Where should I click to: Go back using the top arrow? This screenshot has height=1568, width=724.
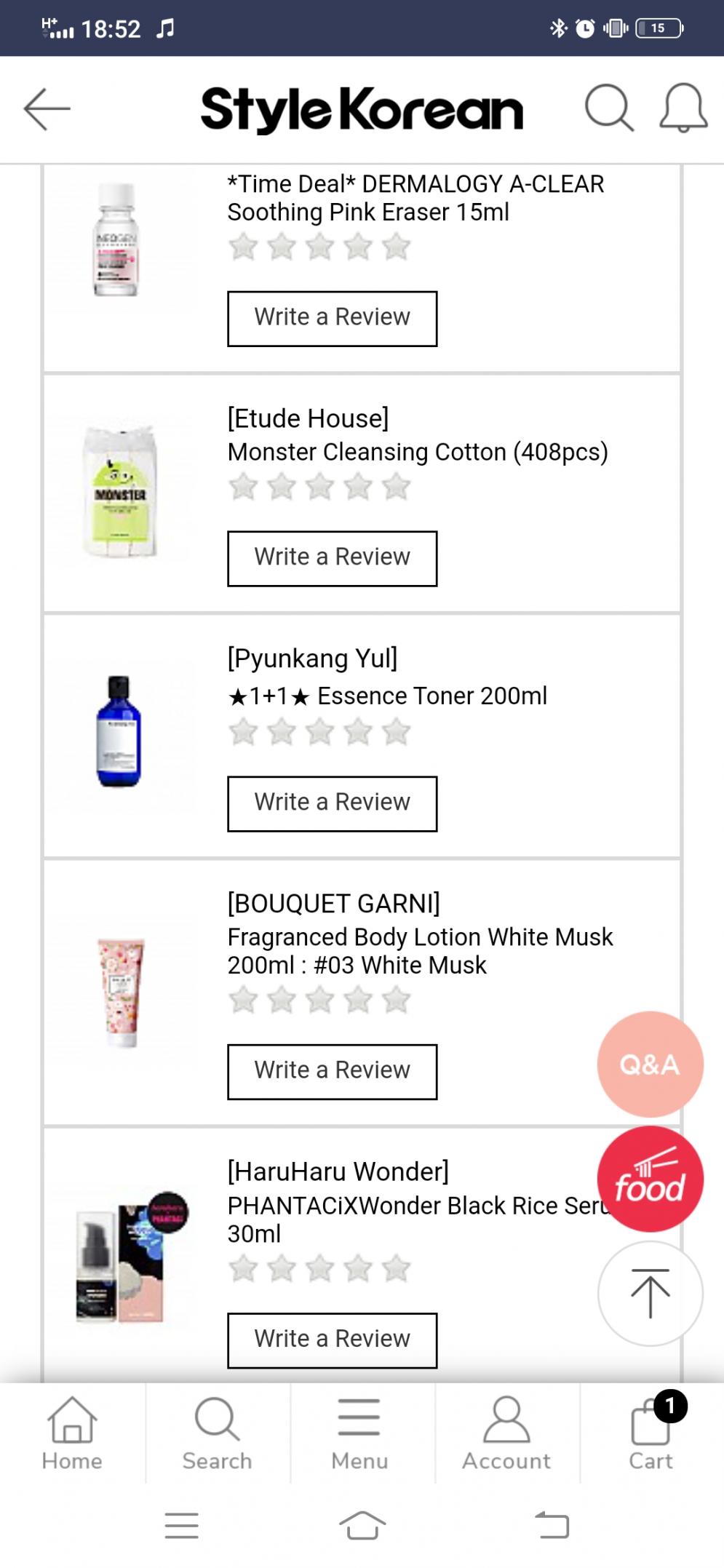pos(47,109)
